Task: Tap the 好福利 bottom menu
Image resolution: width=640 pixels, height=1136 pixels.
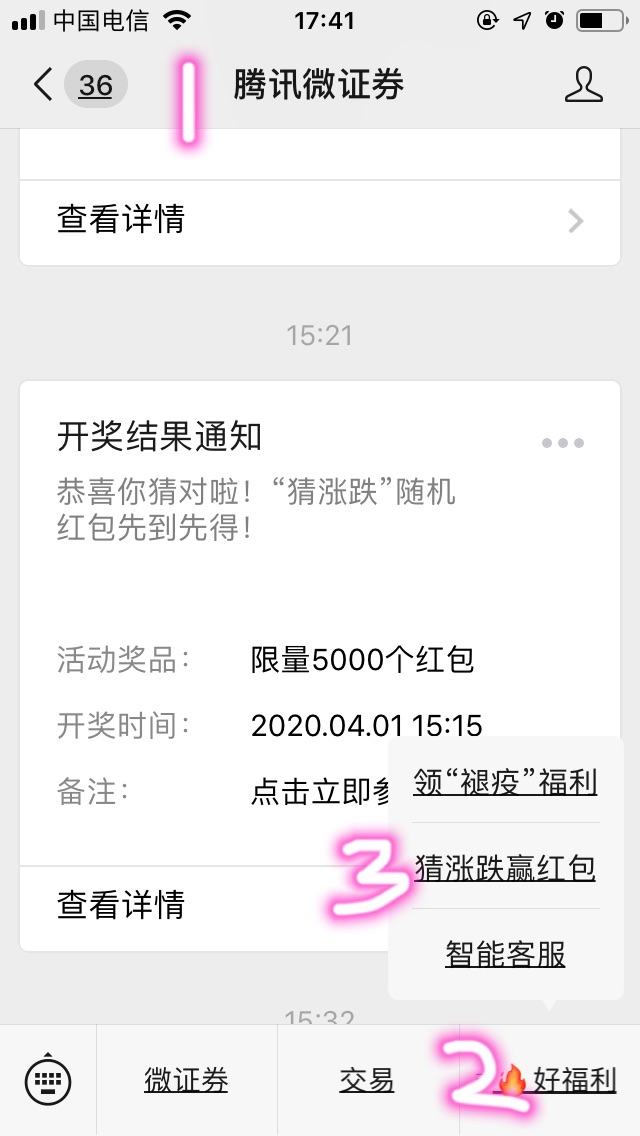Action: pyautogui.click(x=558, y=1080)
